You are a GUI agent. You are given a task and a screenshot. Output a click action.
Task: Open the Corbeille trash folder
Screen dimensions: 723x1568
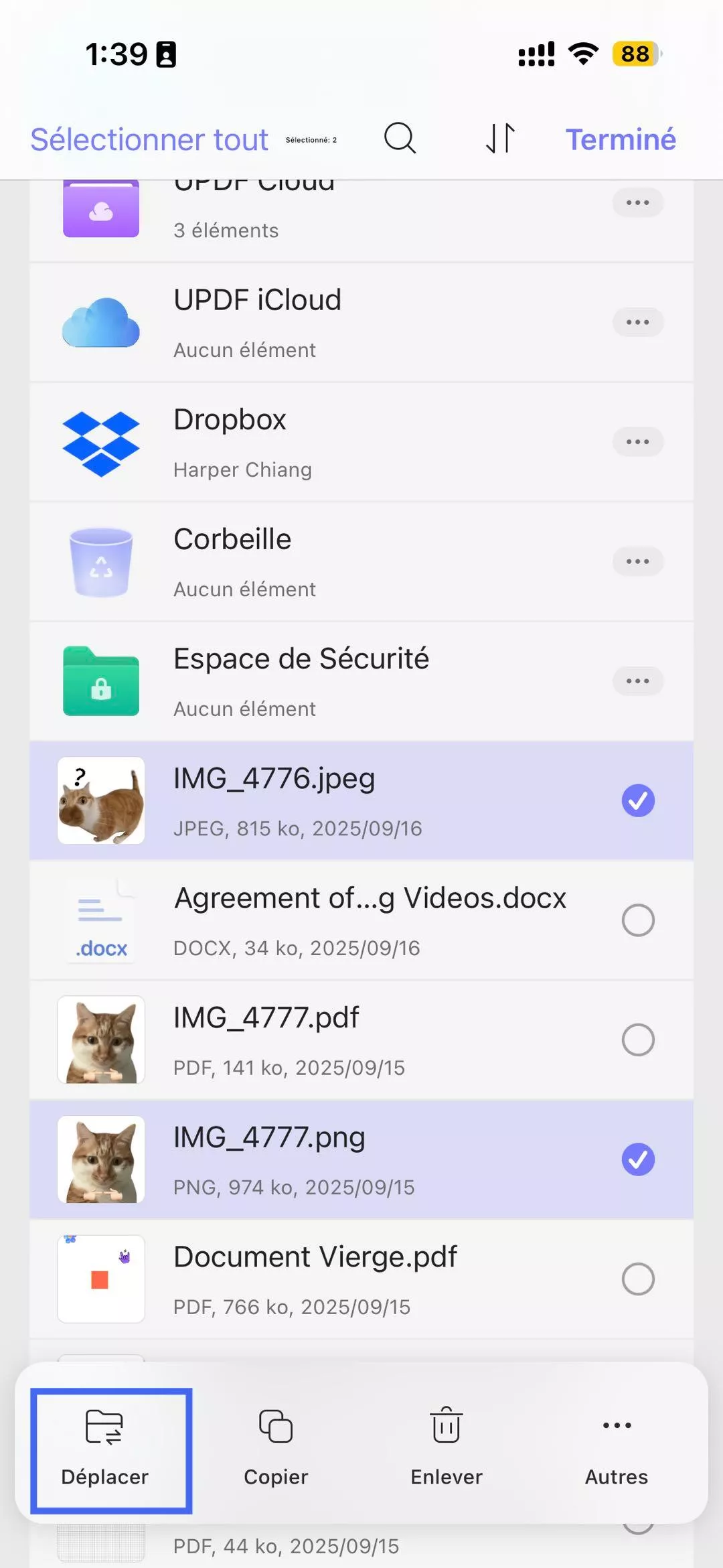click(232, 561)
